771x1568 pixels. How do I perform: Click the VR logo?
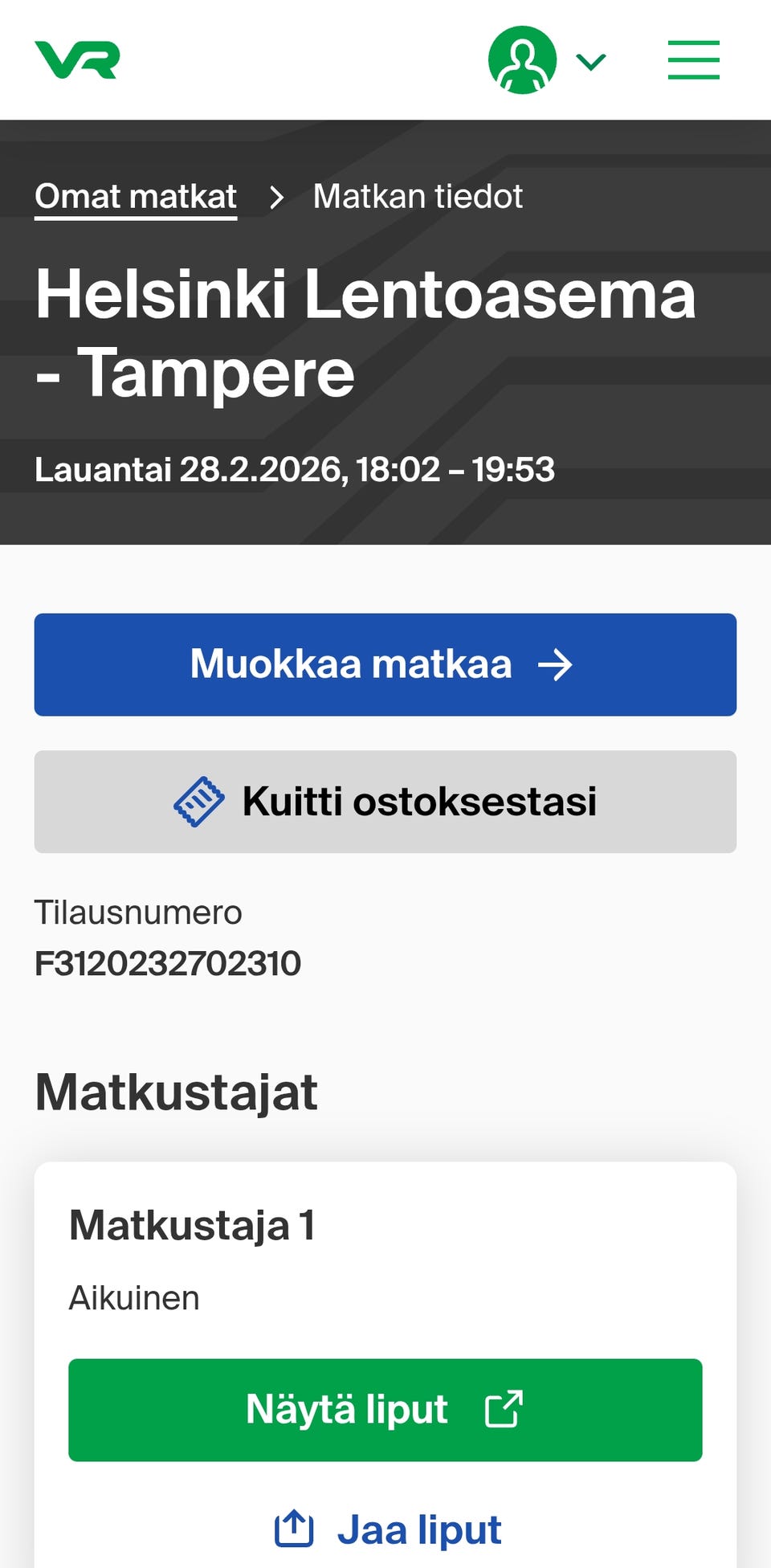point(76,60)
